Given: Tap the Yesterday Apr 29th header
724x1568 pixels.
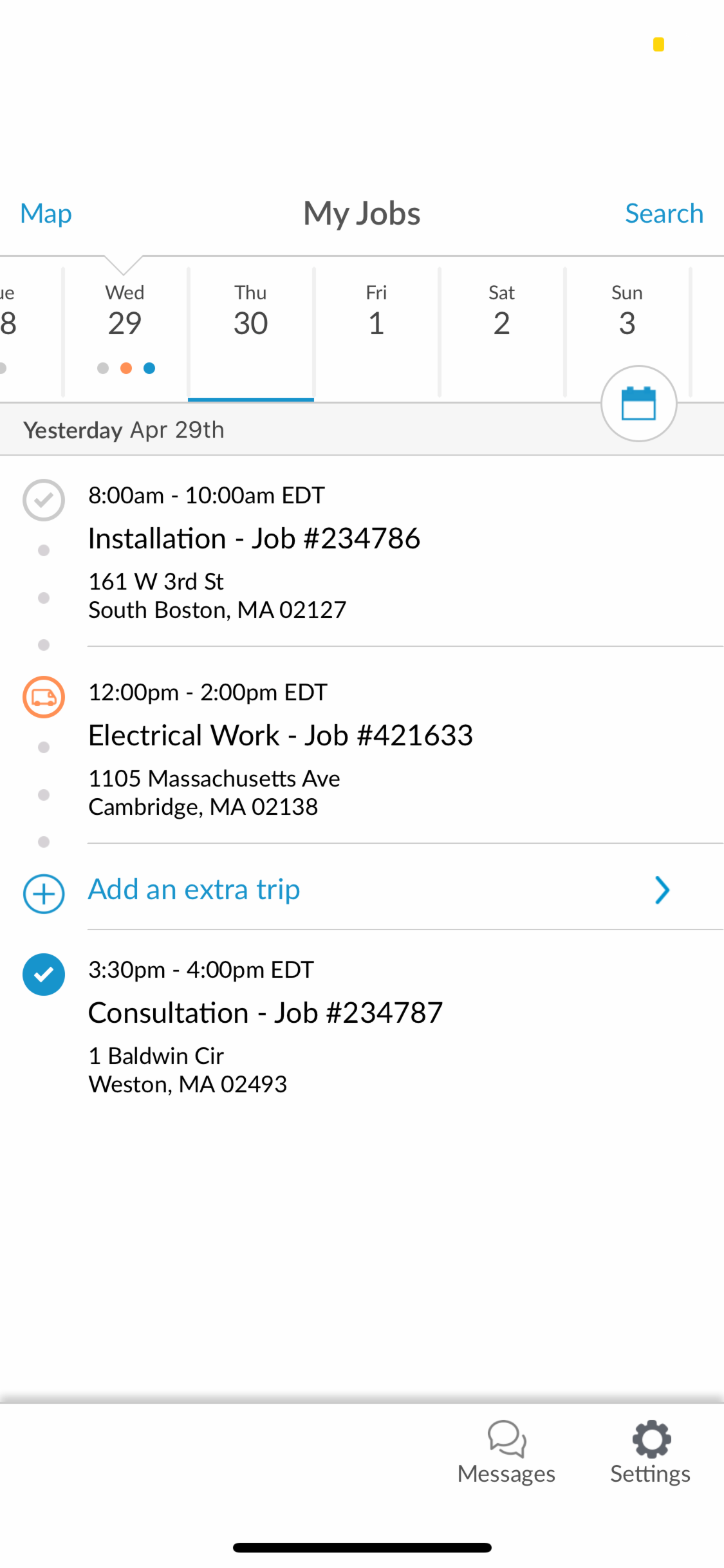Looking at the screenshot, I should pos(124,429).
